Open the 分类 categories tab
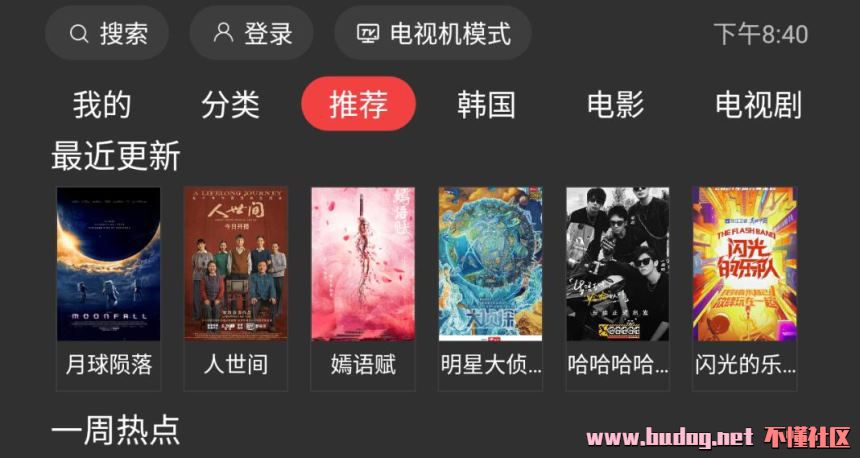The width and height of the screenshot is (860, 458). 230,104
